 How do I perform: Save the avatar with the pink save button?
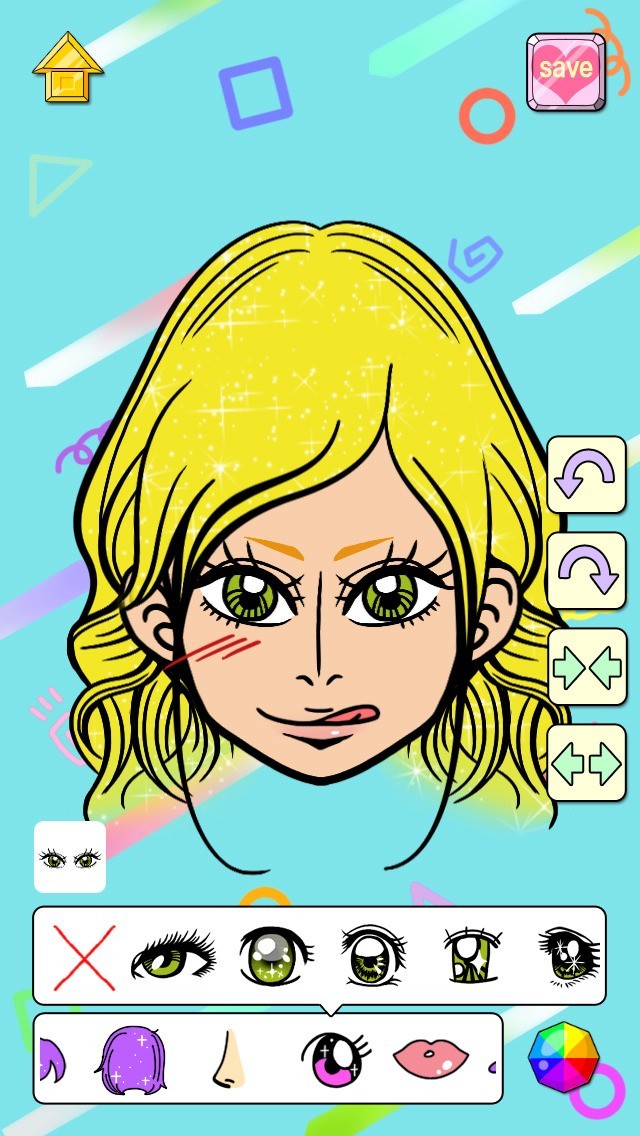click(x=566, y=72)
